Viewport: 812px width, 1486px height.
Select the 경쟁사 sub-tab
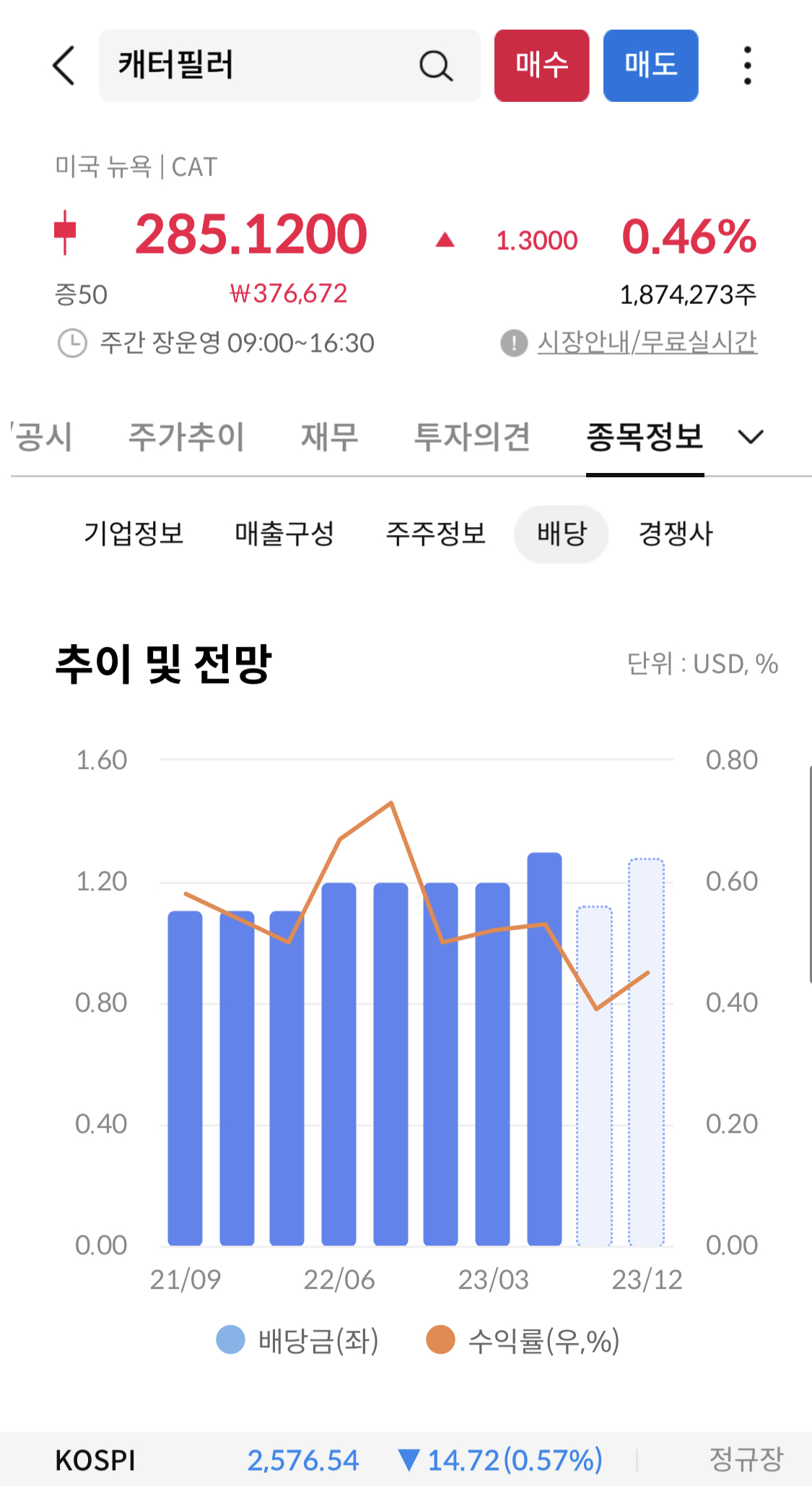(x=676, y=534)
